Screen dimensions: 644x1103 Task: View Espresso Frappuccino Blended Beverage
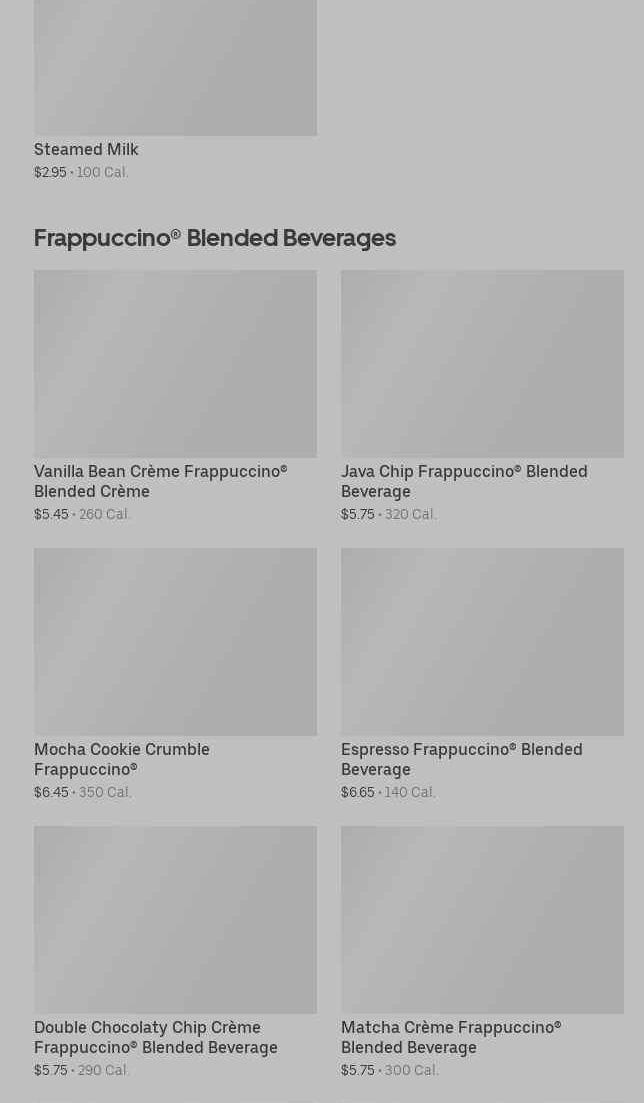[x=482, y=675]
